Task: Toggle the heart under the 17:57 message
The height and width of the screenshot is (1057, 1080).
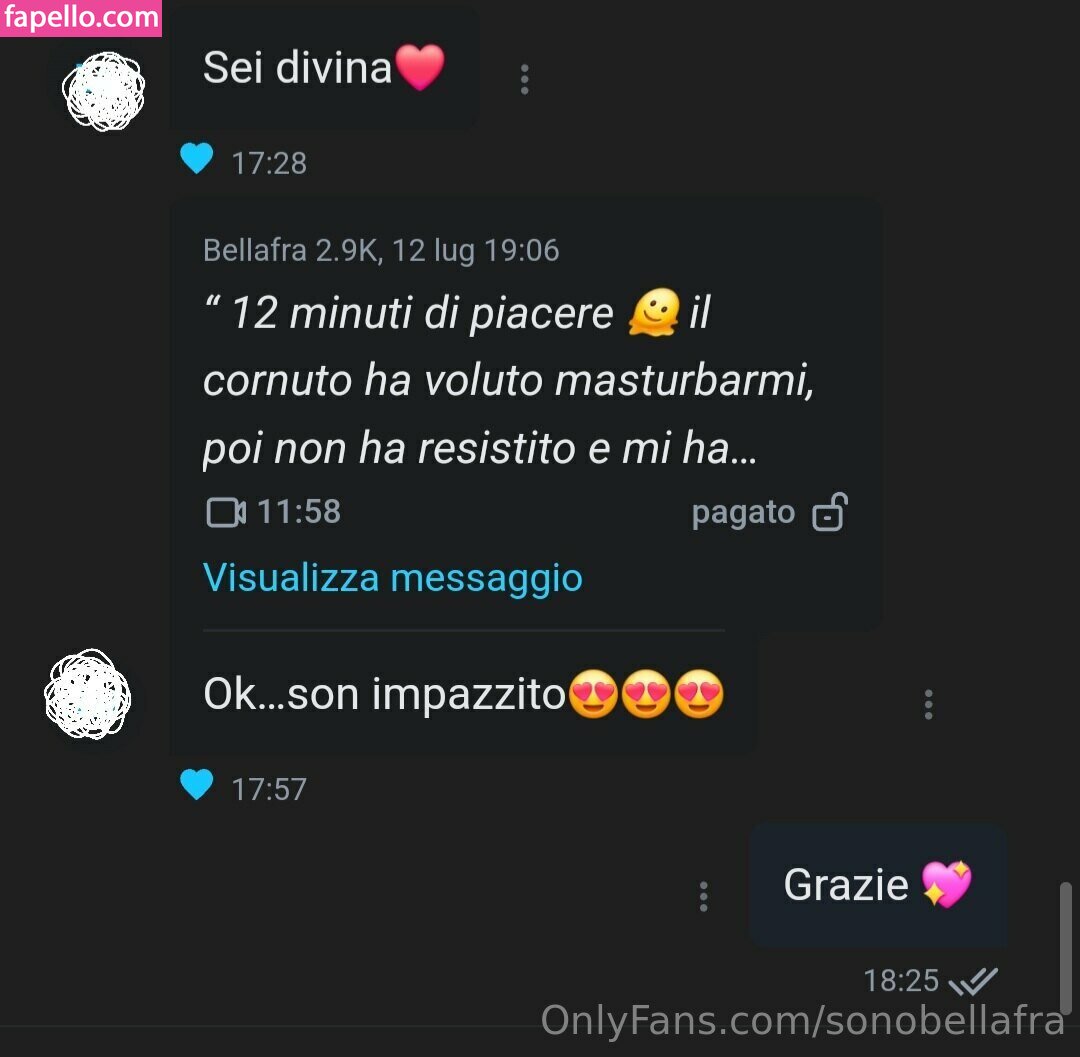Action: tap(197, 786)
